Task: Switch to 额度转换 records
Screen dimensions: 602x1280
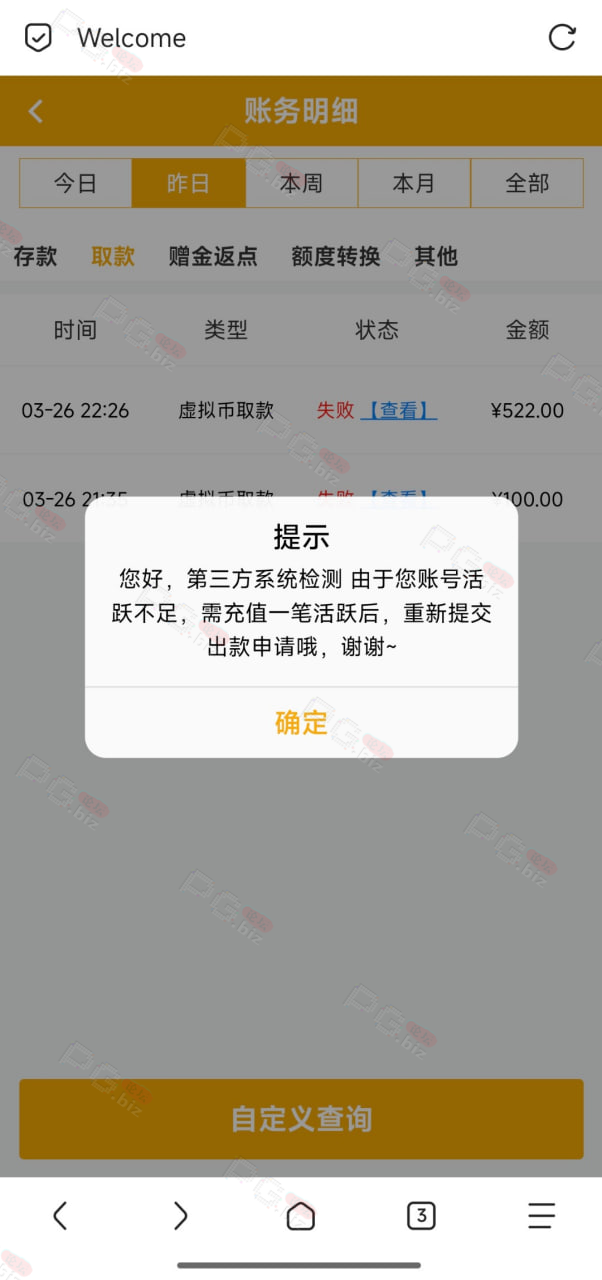Action: click(336, 256)
